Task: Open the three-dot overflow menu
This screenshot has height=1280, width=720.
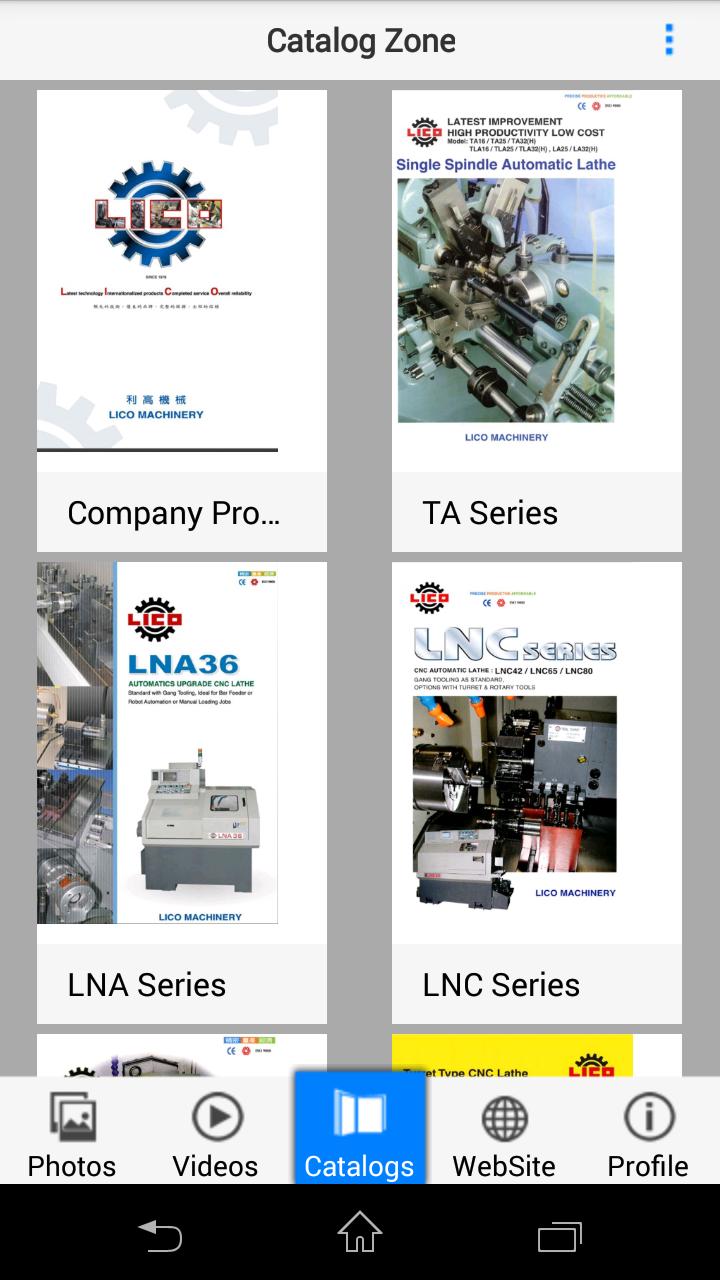Action: coord(668,40)
